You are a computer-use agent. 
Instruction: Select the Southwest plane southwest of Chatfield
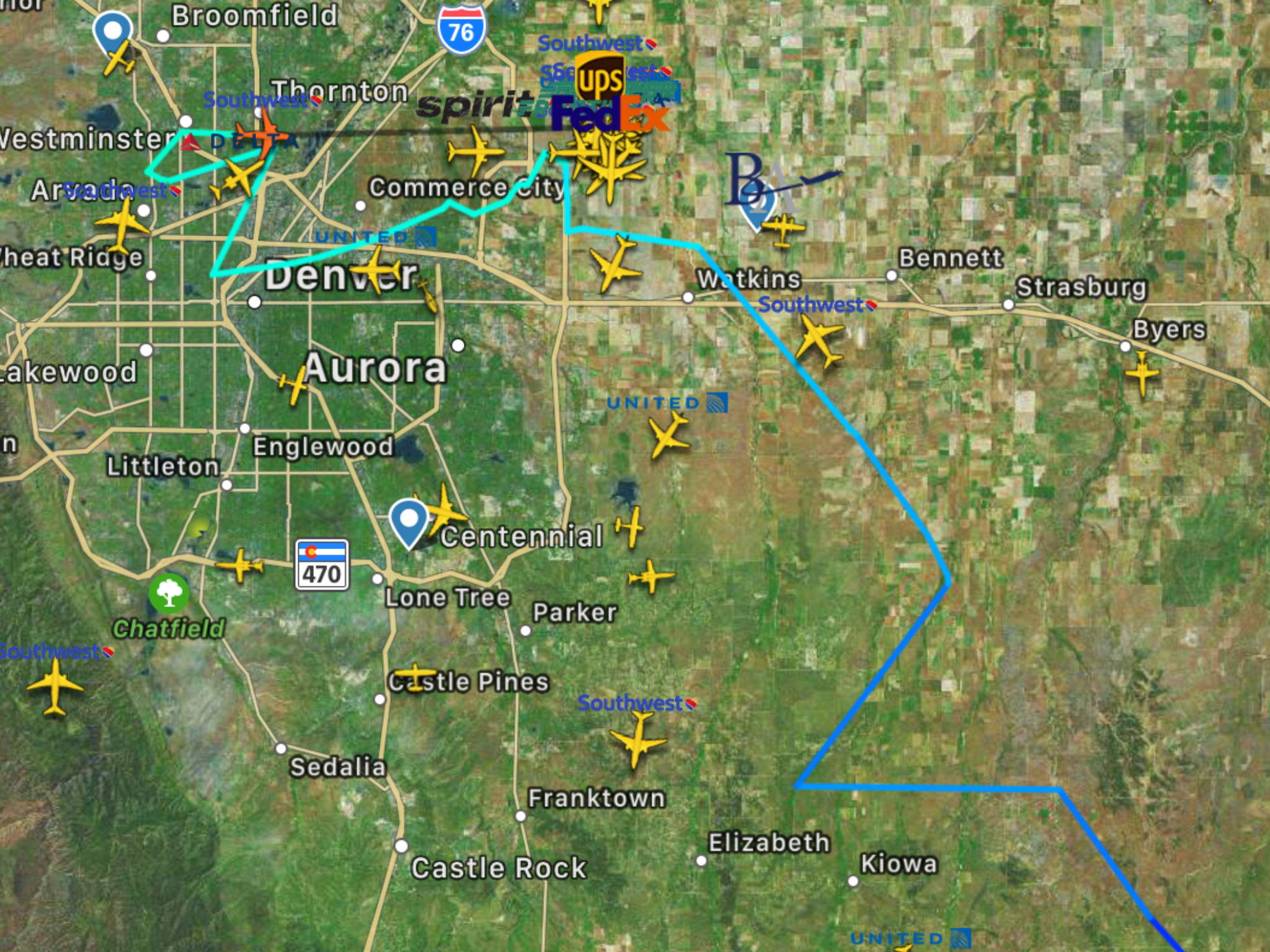tap(55, 685)
